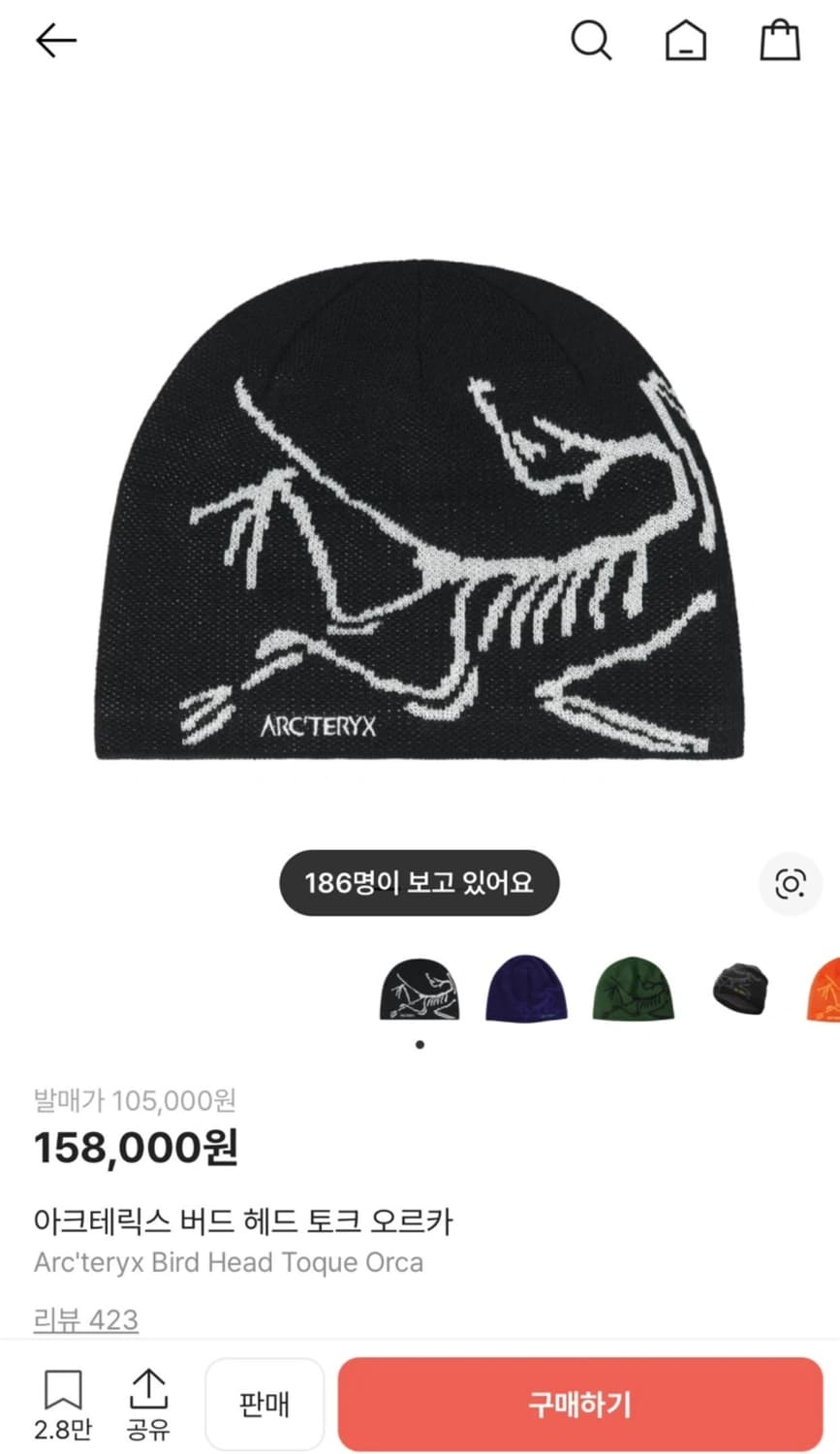Tap the back arrow icon
Screen dimensions: 840x1454
pos(55,41)
